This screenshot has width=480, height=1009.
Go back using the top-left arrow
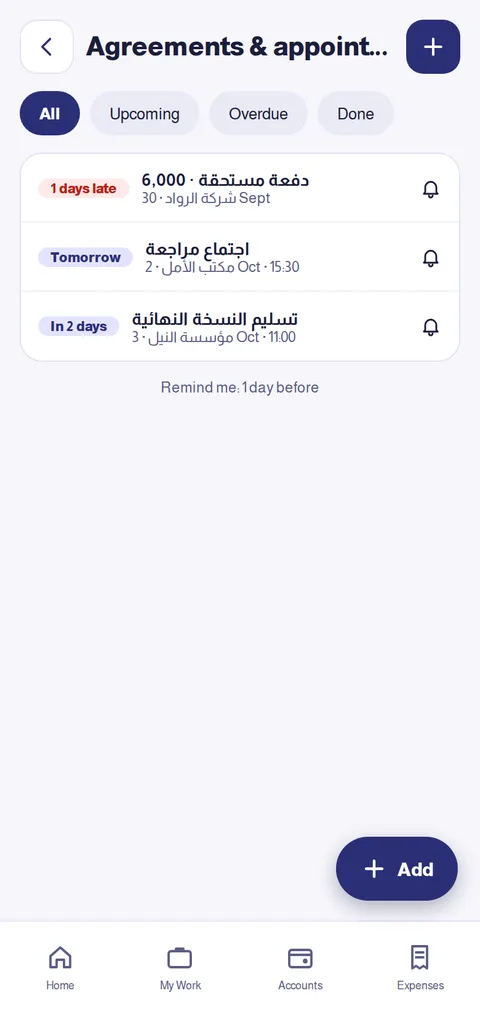[x=46, y=47]
